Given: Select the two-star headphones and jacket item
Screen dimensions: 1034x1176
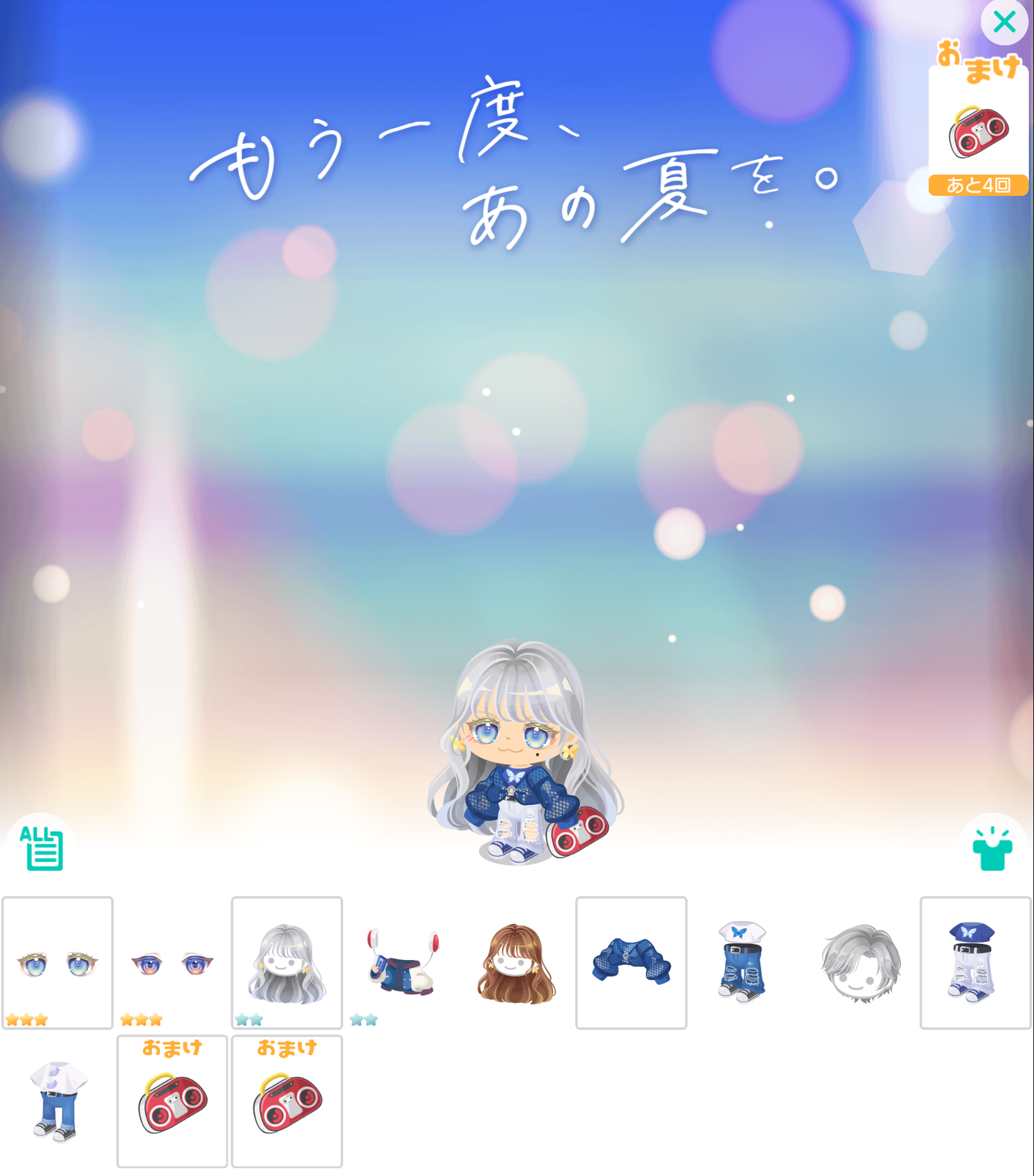Looking at the screenshot, I should click(402, 963).
